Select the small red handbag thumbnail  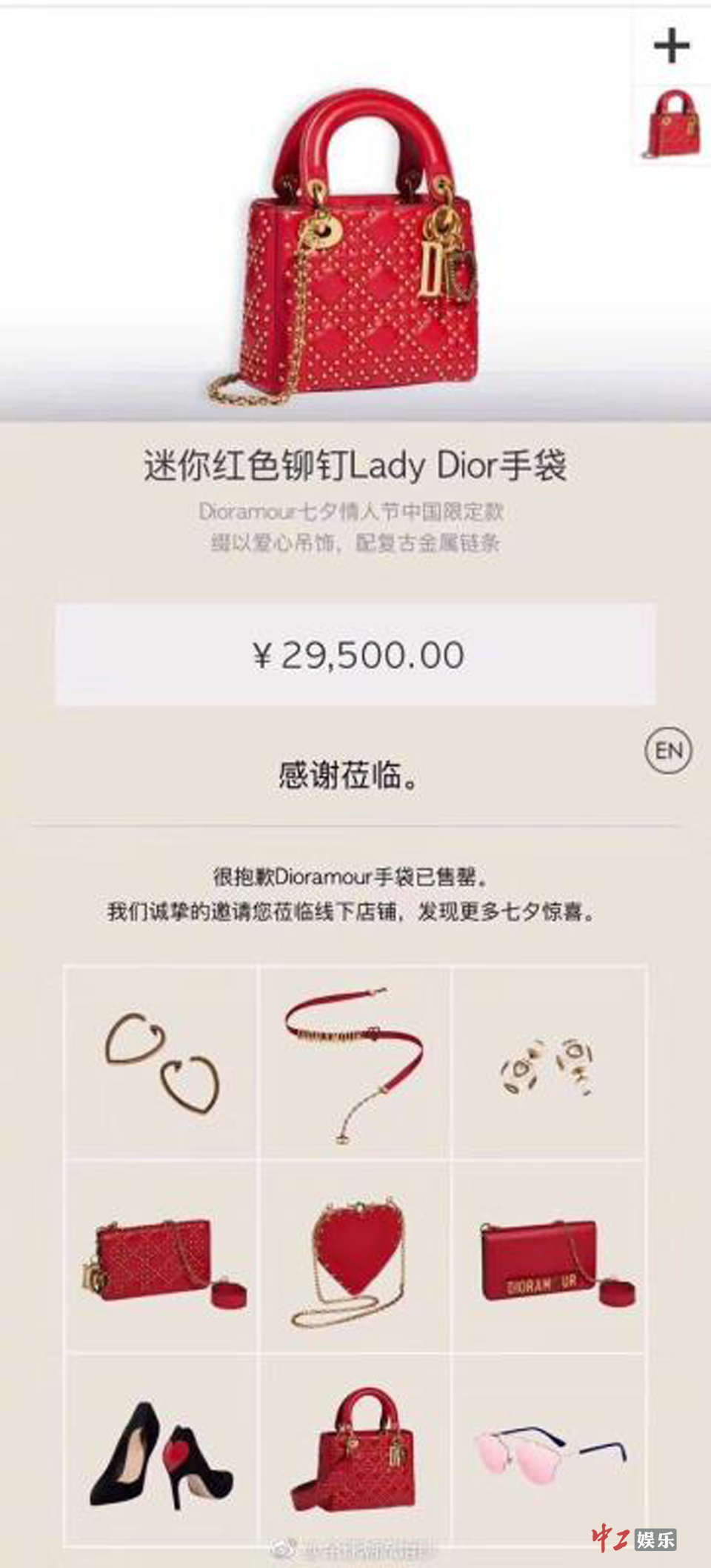point(674,123)
